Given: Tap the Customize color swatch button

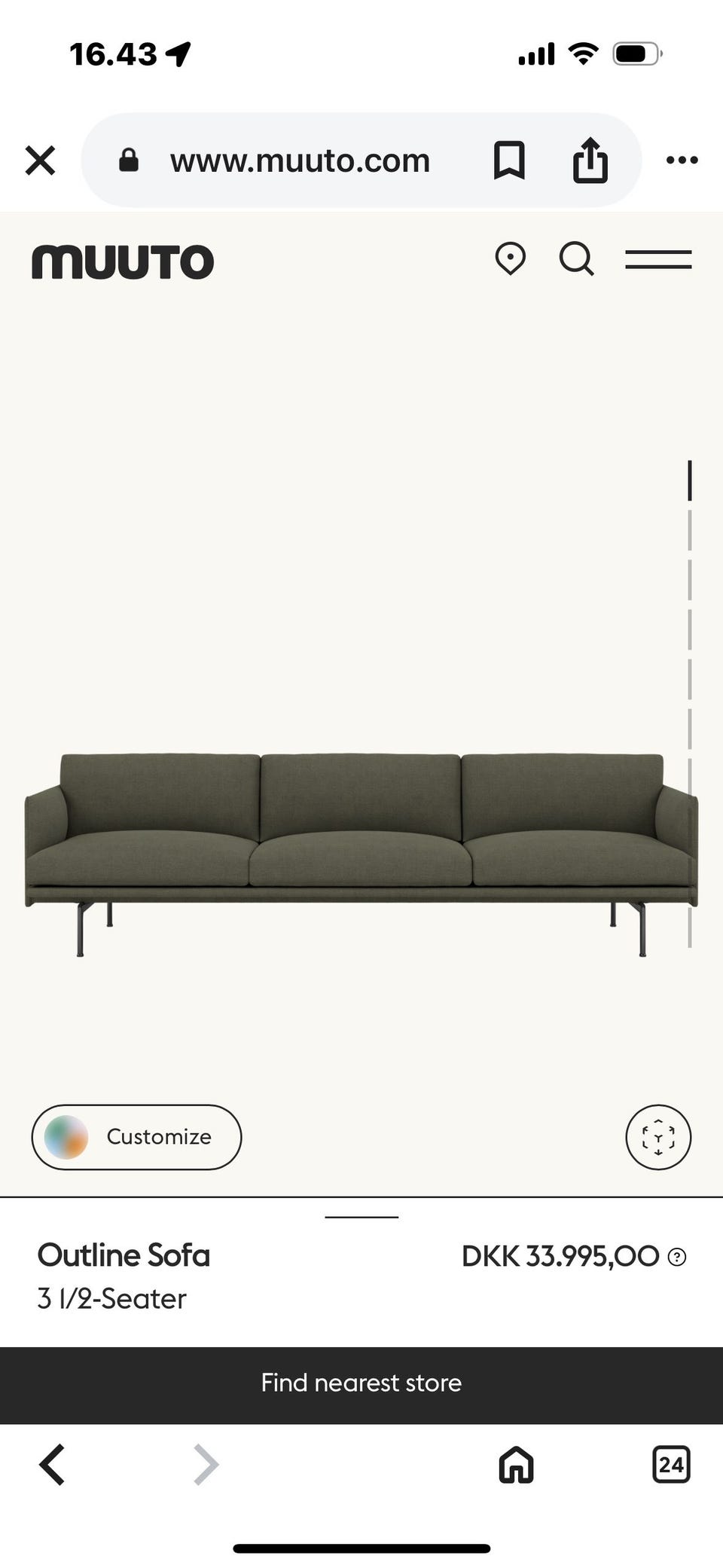Looking at the screenshot, I should point(136,1137).
